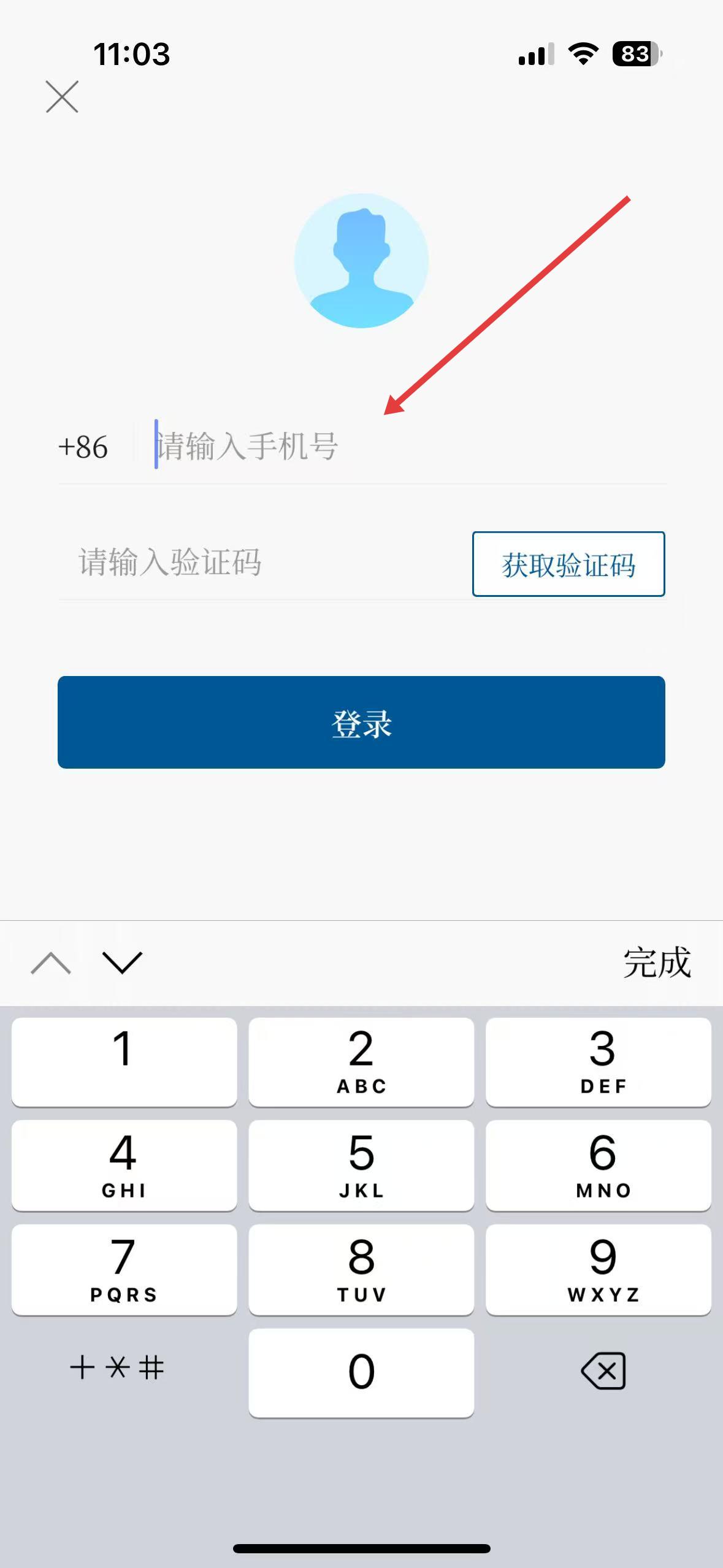Tap the verification code input field
The width and height of the screenshot is (723, 1568).
[x=265, y=563]
